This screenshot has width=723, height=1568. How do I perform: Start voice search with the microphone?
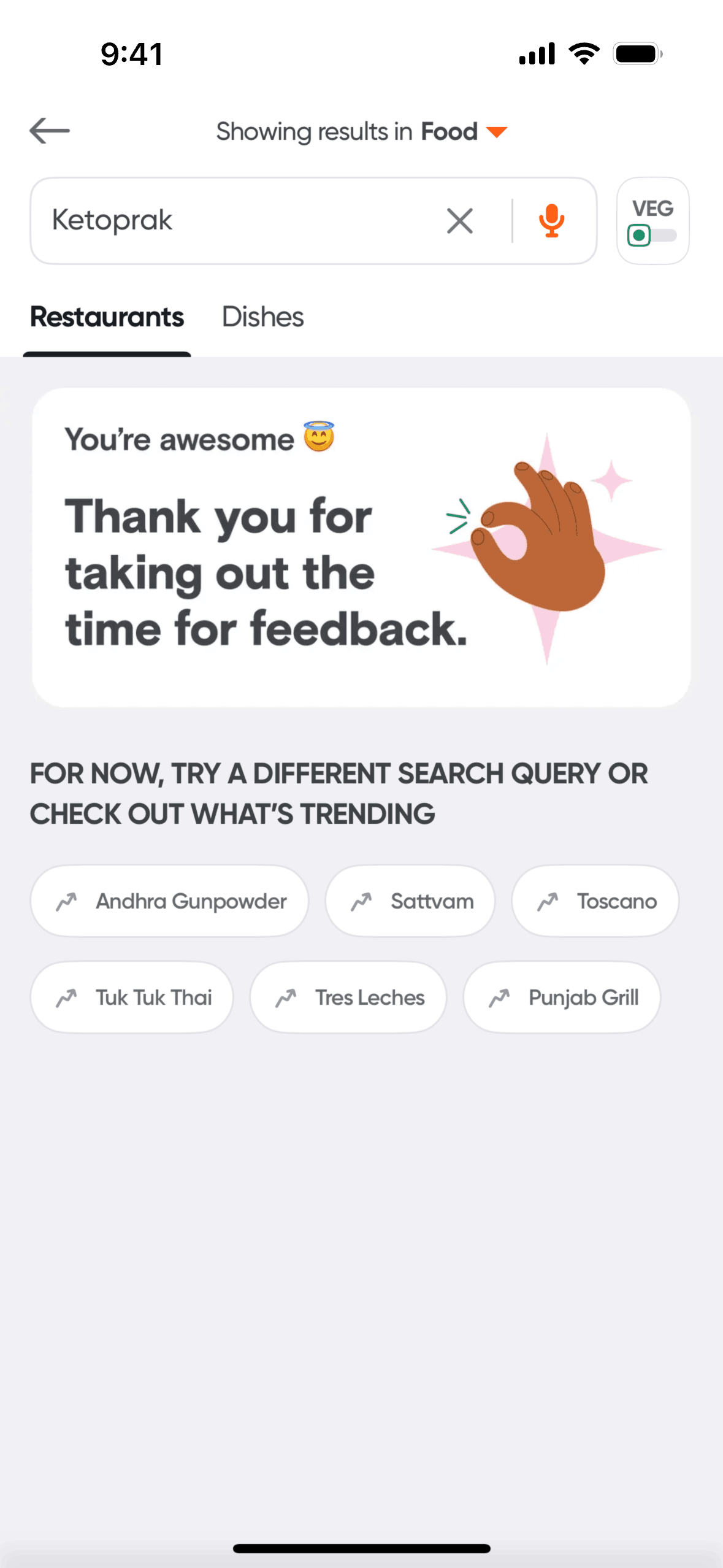(551, 221)
